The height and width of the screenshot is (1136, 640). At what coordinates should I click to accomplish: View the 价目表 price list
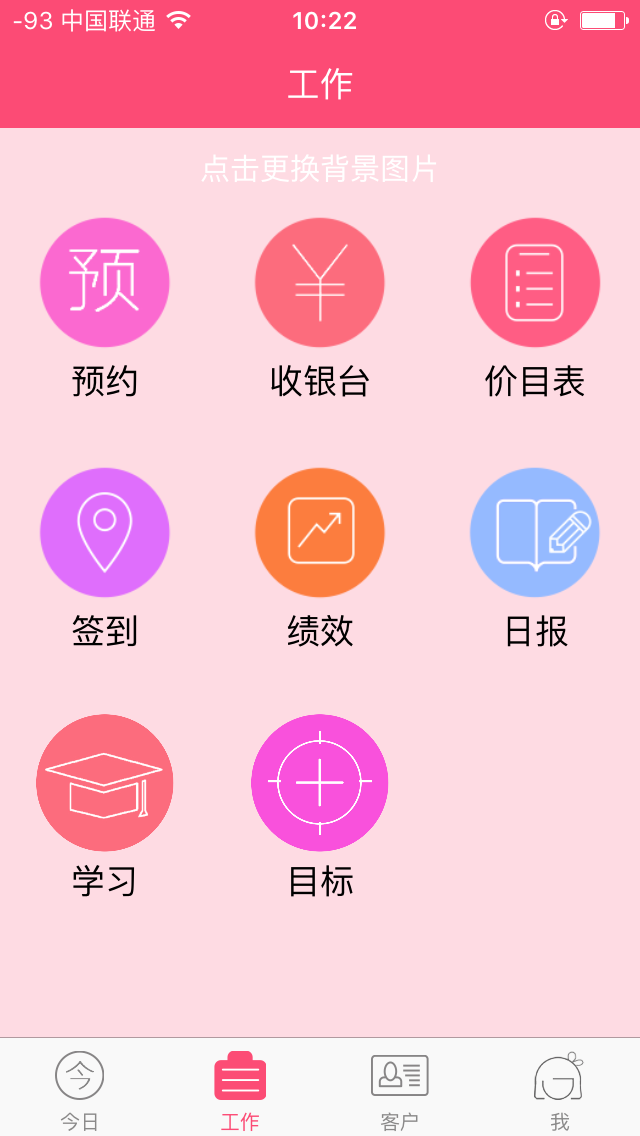[535, 282]
